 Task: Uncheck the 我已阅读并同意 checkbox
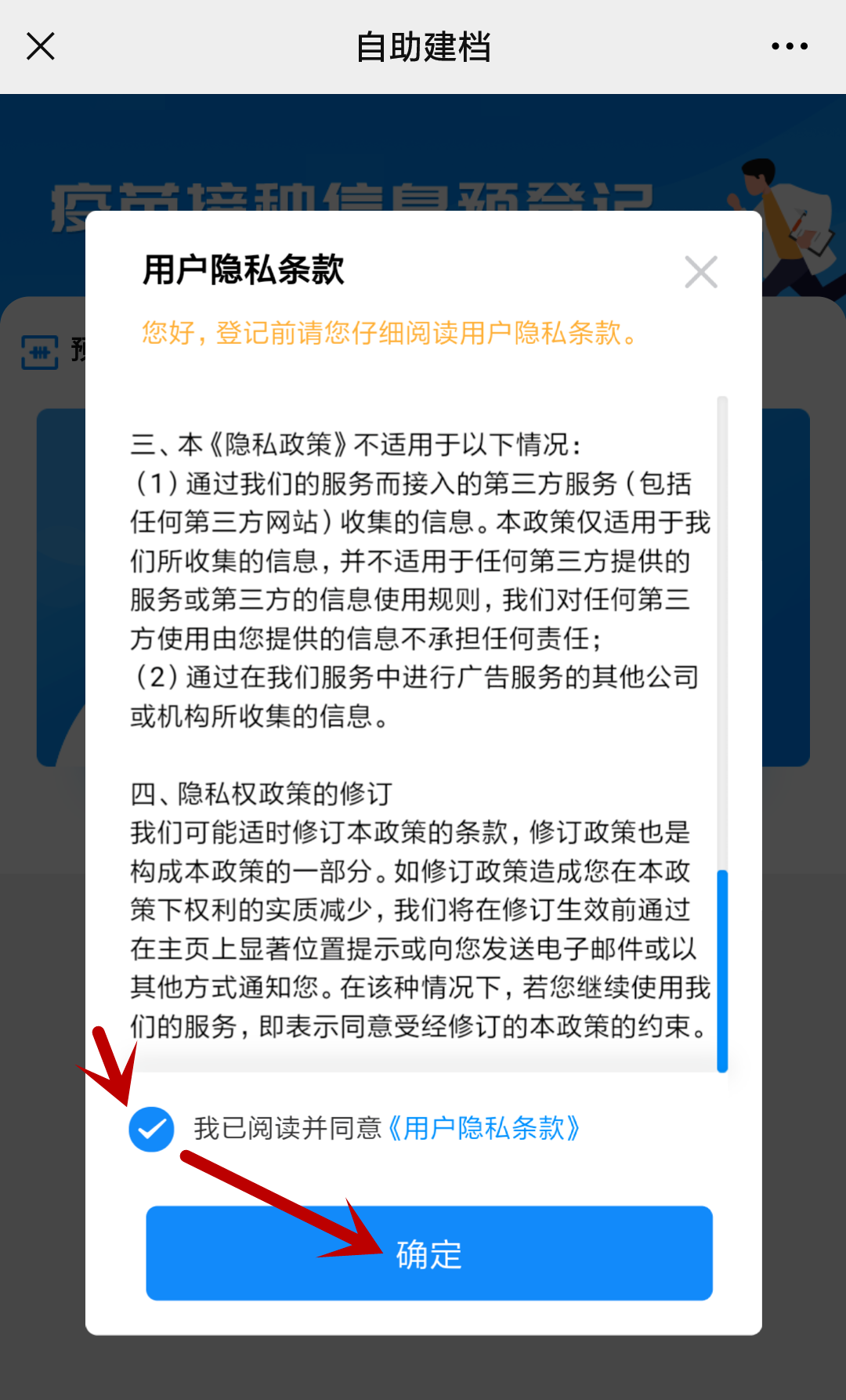151,1129
